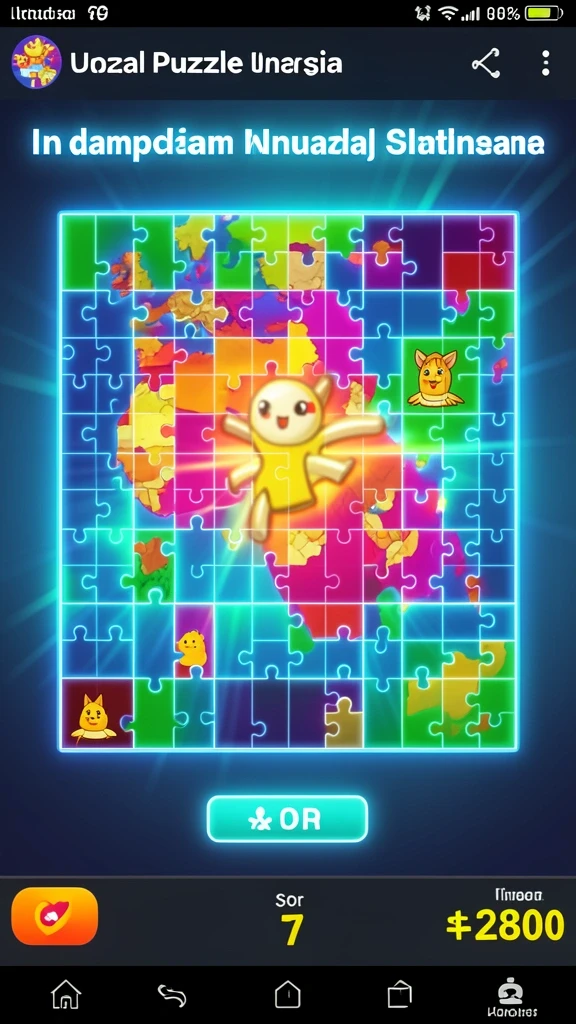Share this puzzle via the share icon
576x1024 pixels.
(486, 64)
